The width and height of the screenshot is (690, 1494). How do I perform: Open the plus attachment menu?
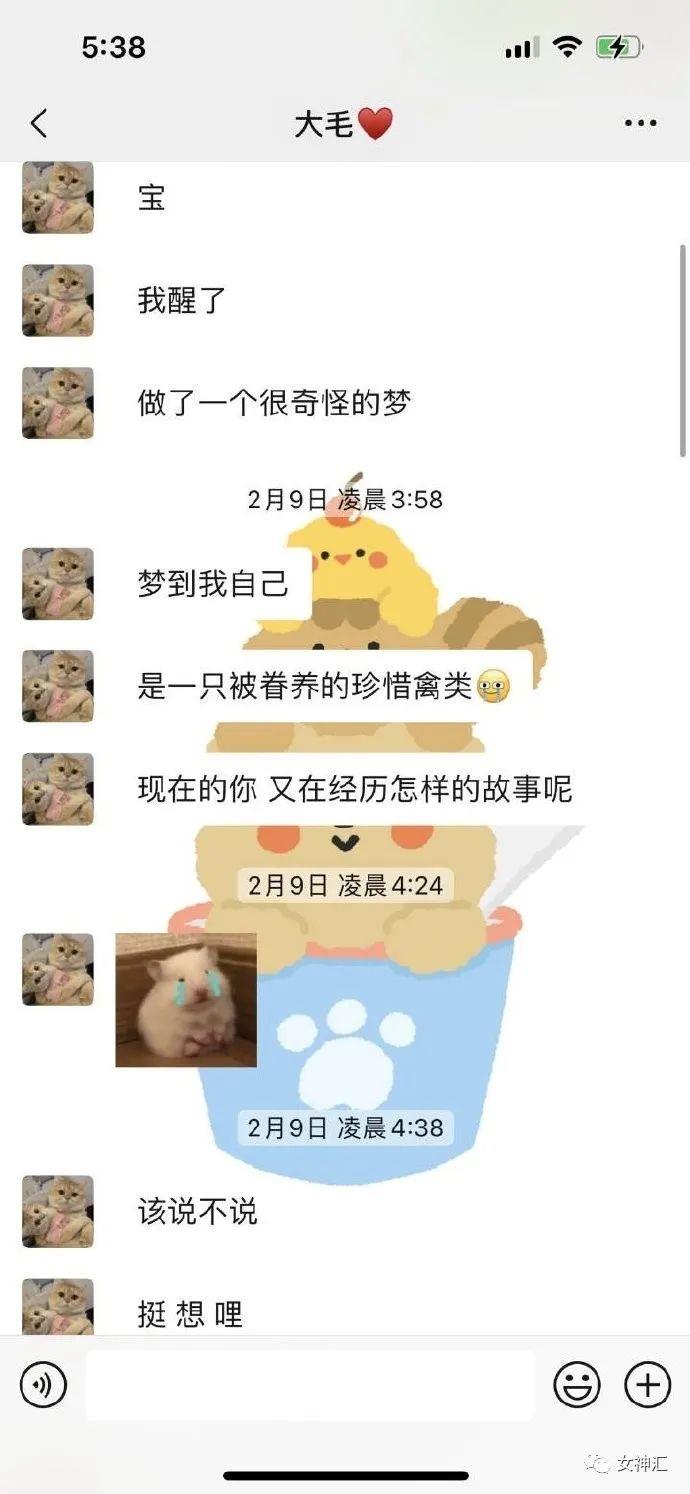coord(647,1385)
